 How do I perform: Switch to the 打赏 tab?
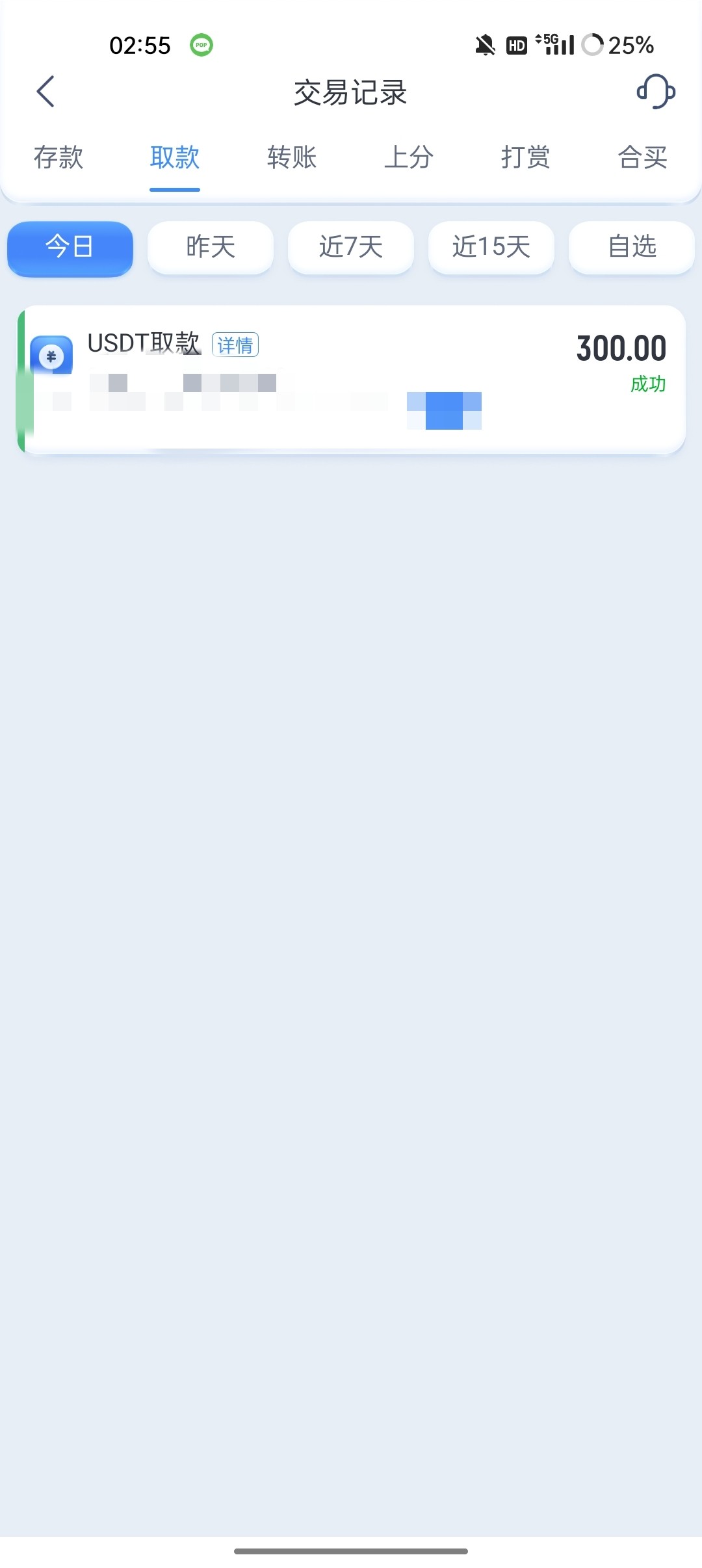(x=526, y=157)
